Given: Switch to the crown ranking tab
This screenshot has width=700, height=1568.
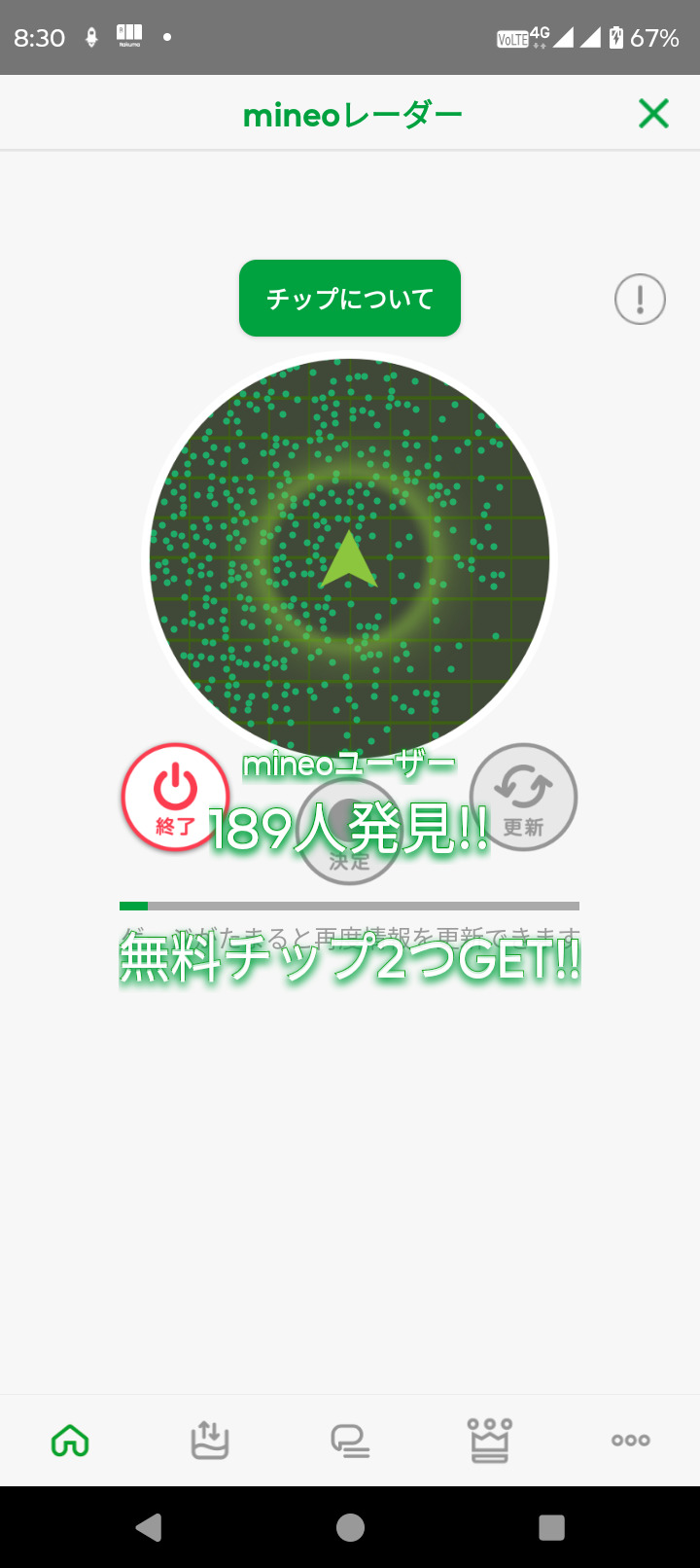Looking at the screenshot, I should (x=490, y=1442).
